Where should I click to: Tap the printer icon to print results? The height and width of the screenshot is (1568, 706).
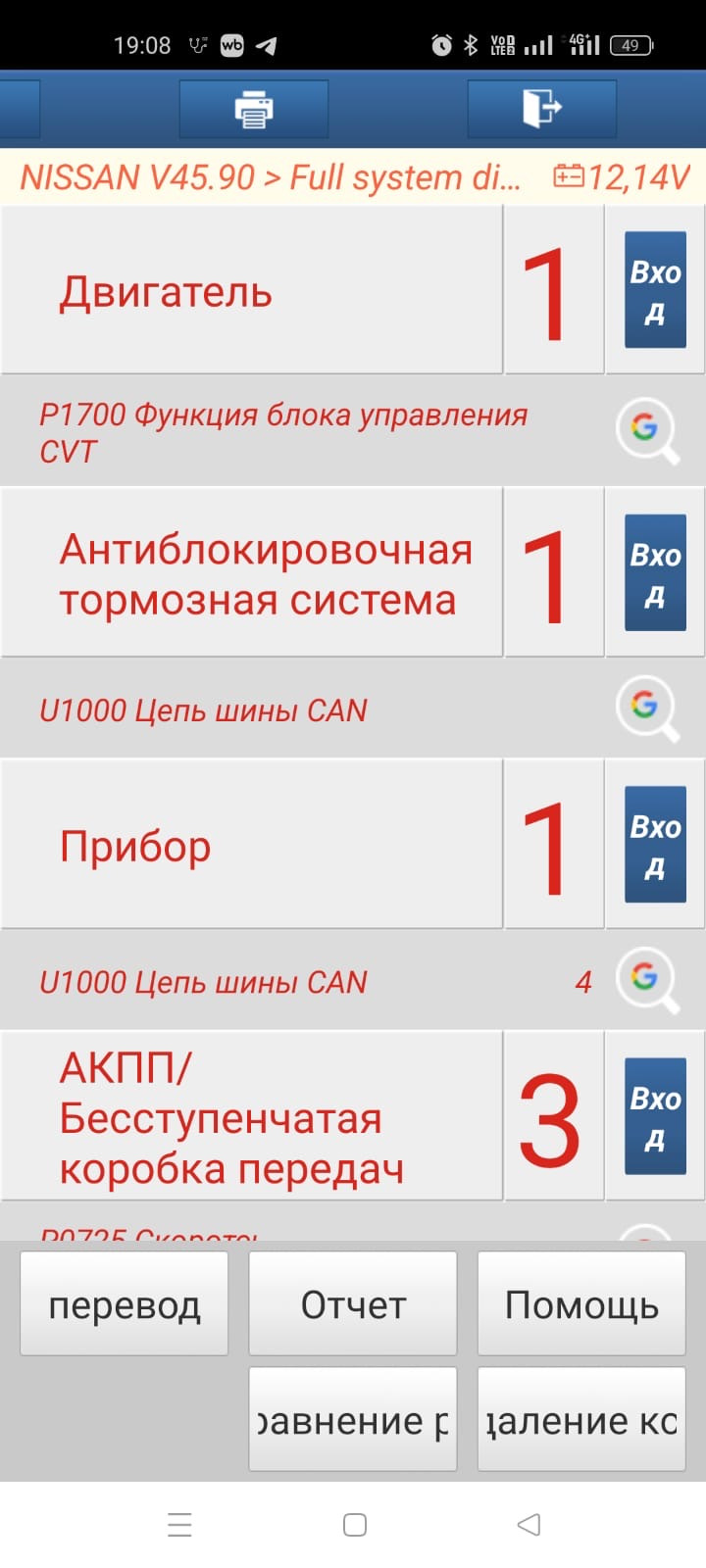[253, 109]
